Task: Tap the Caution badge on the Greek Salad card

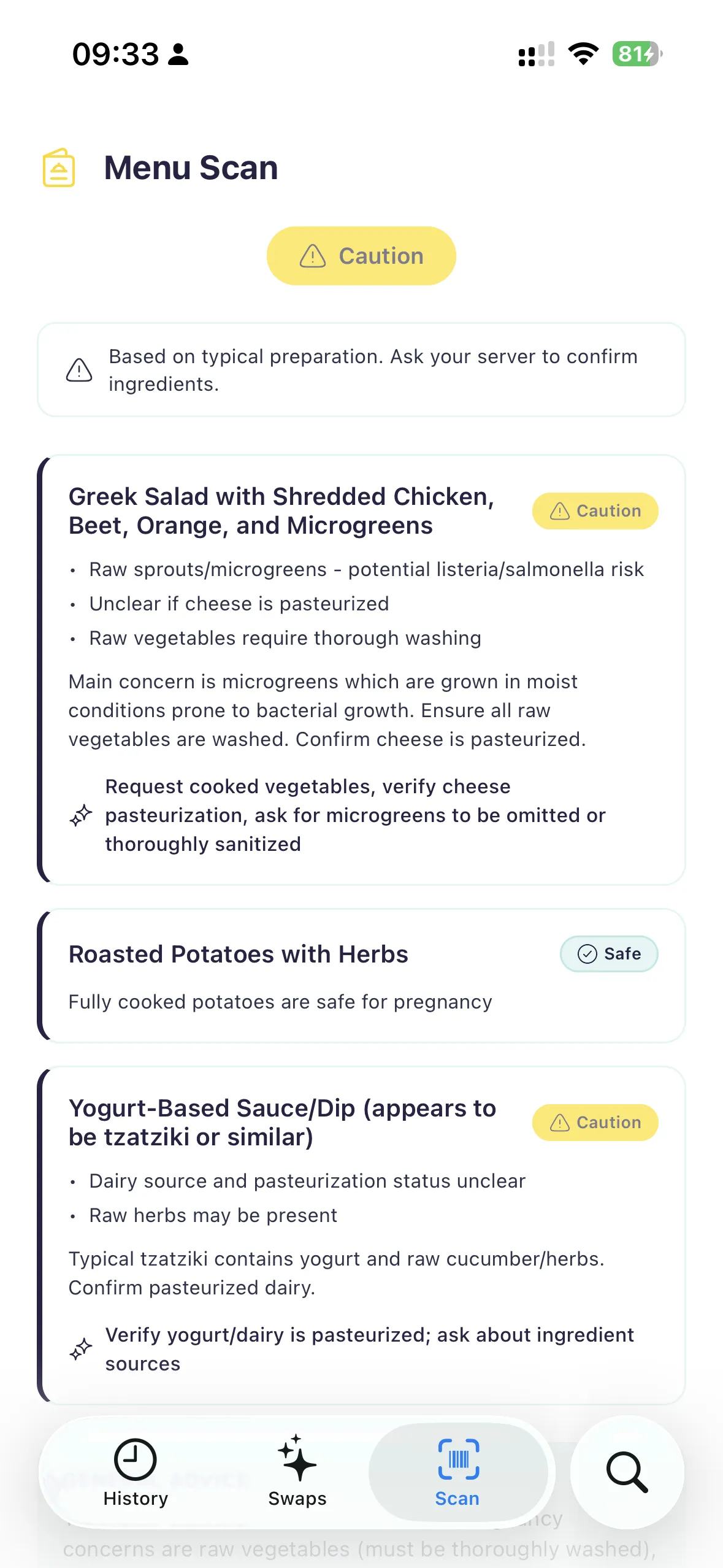Action: 594,510
